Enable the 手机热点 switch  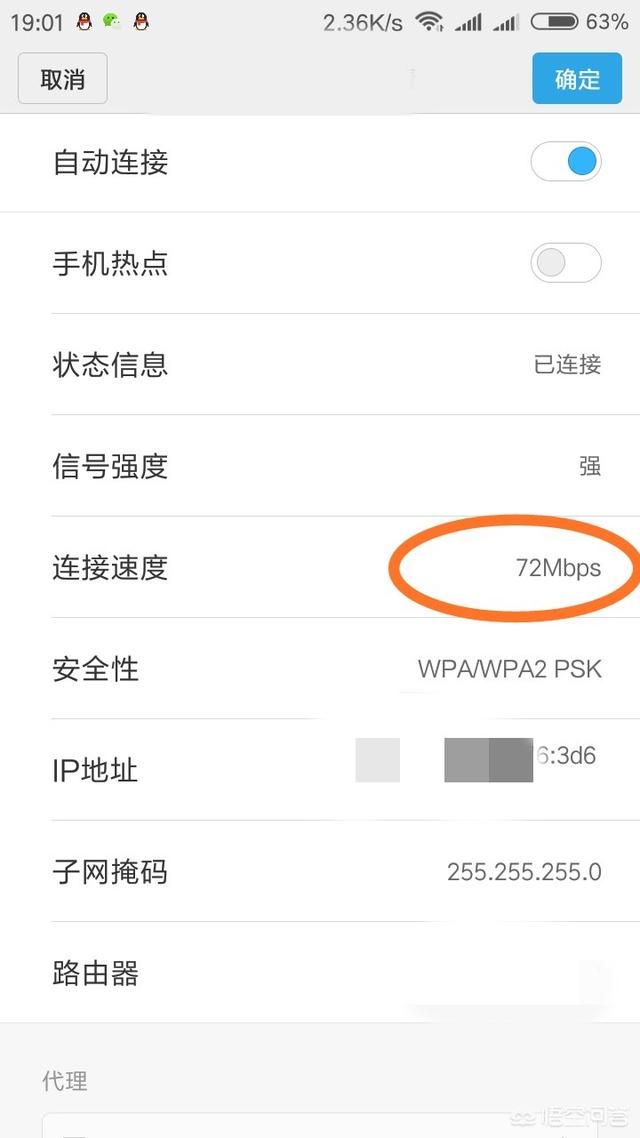(x=566, y=263)
